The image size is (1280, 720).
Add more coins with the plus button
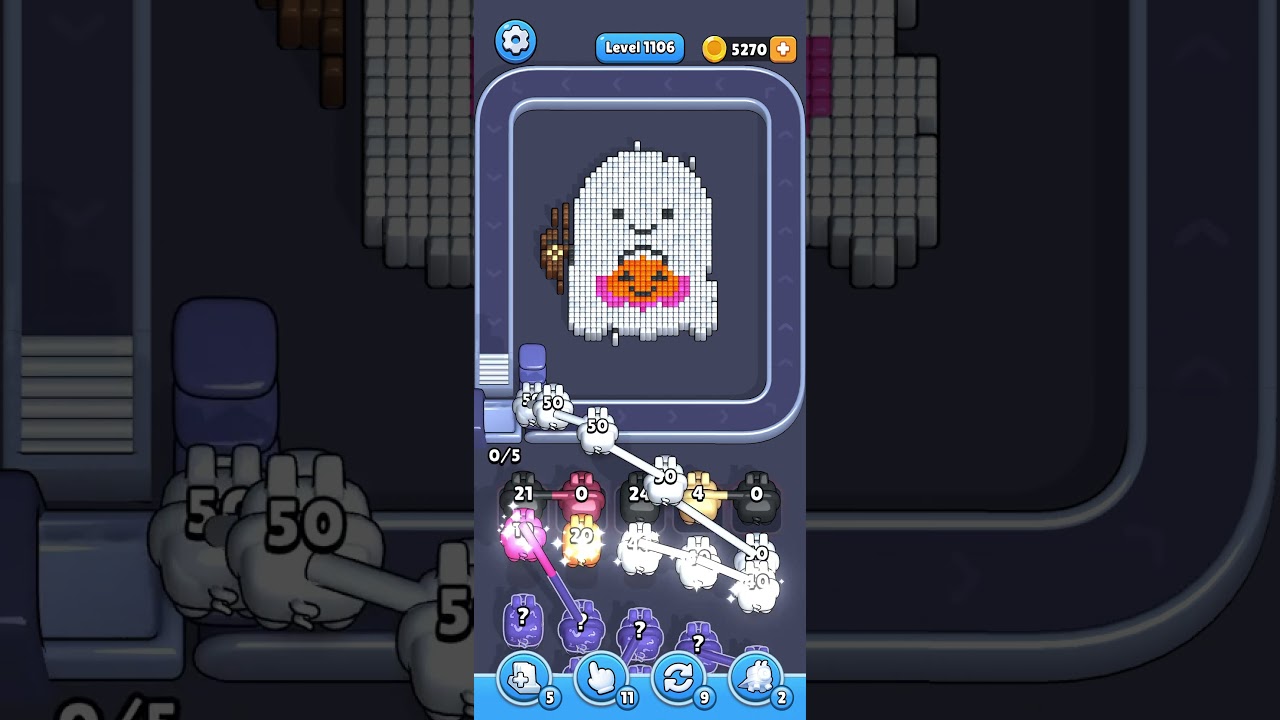(783, 49)
